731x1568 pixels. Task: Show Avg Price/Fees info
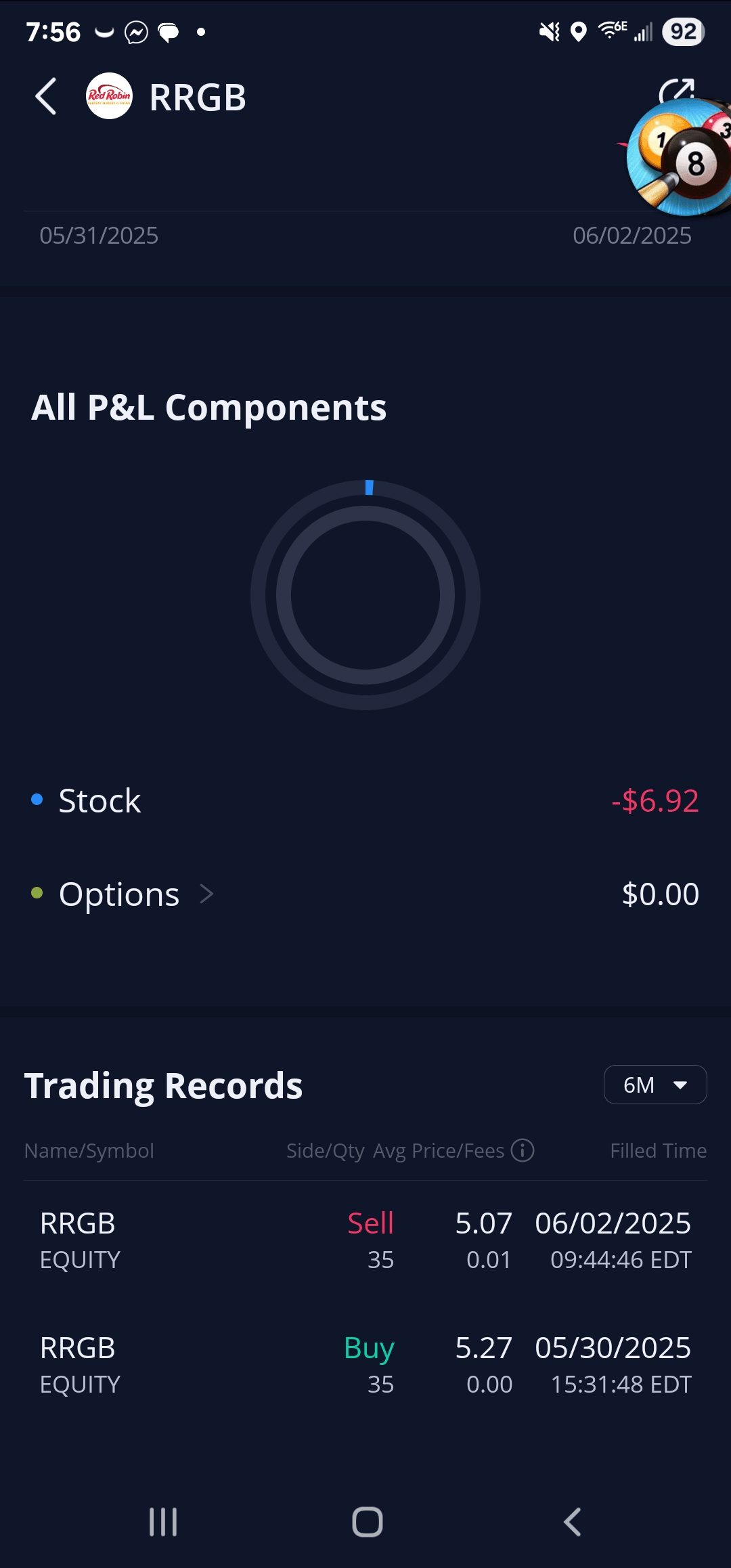[523, 1150]
